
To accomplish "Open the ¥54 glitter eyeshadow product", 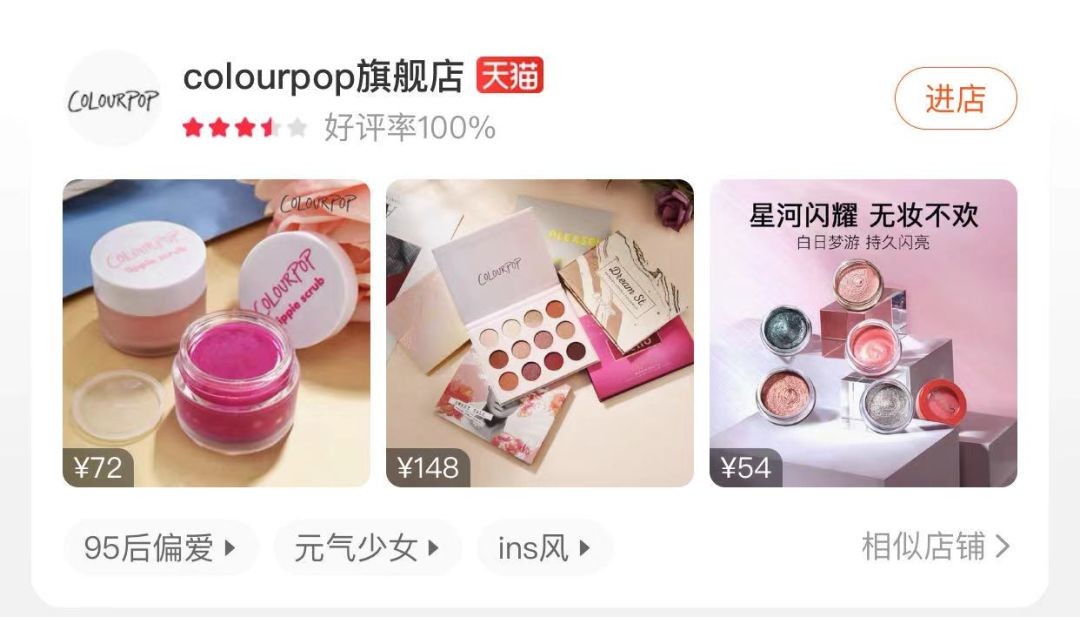I will pyautogui.click(x=863, y=333).
